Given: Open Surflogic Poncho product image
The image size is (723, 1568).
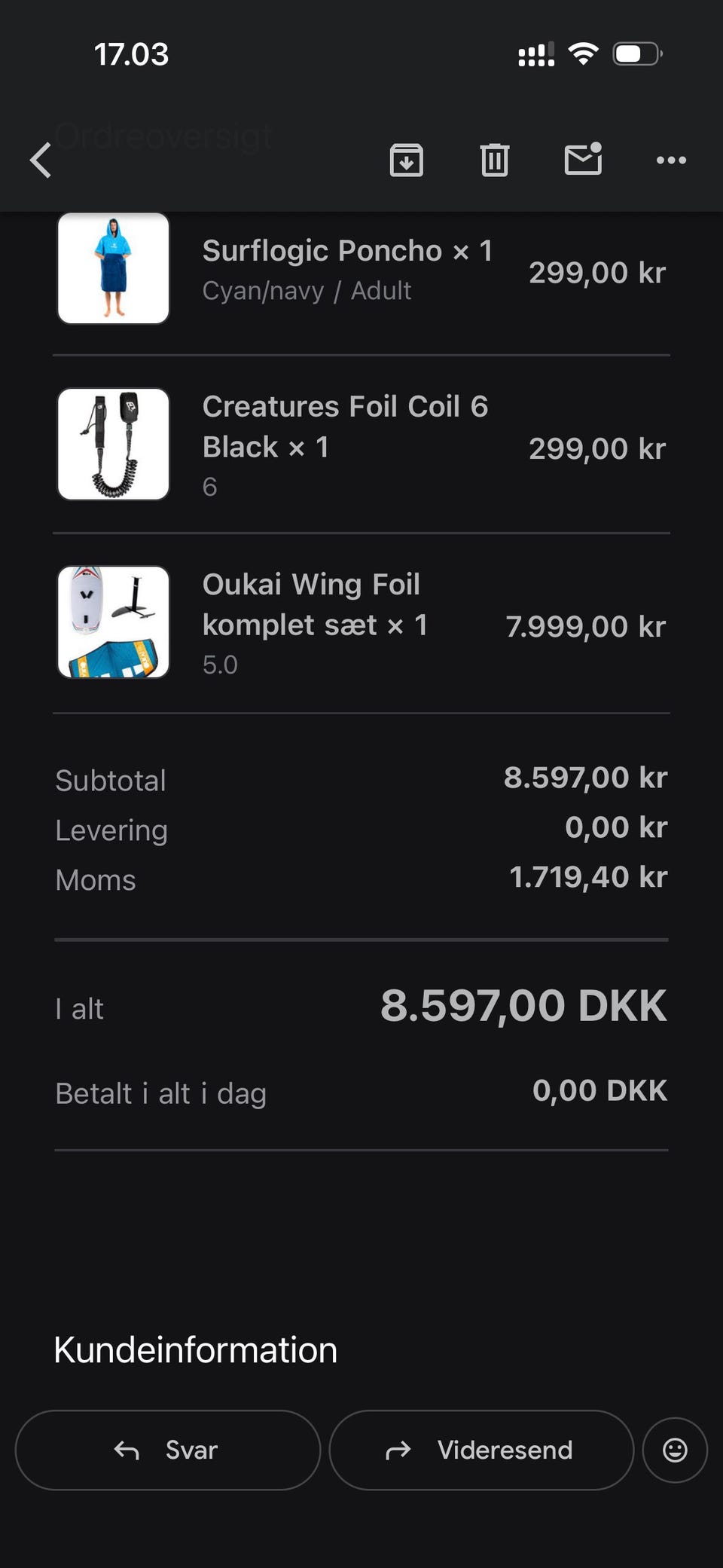Looking at the screenshot, I should 113,268.
